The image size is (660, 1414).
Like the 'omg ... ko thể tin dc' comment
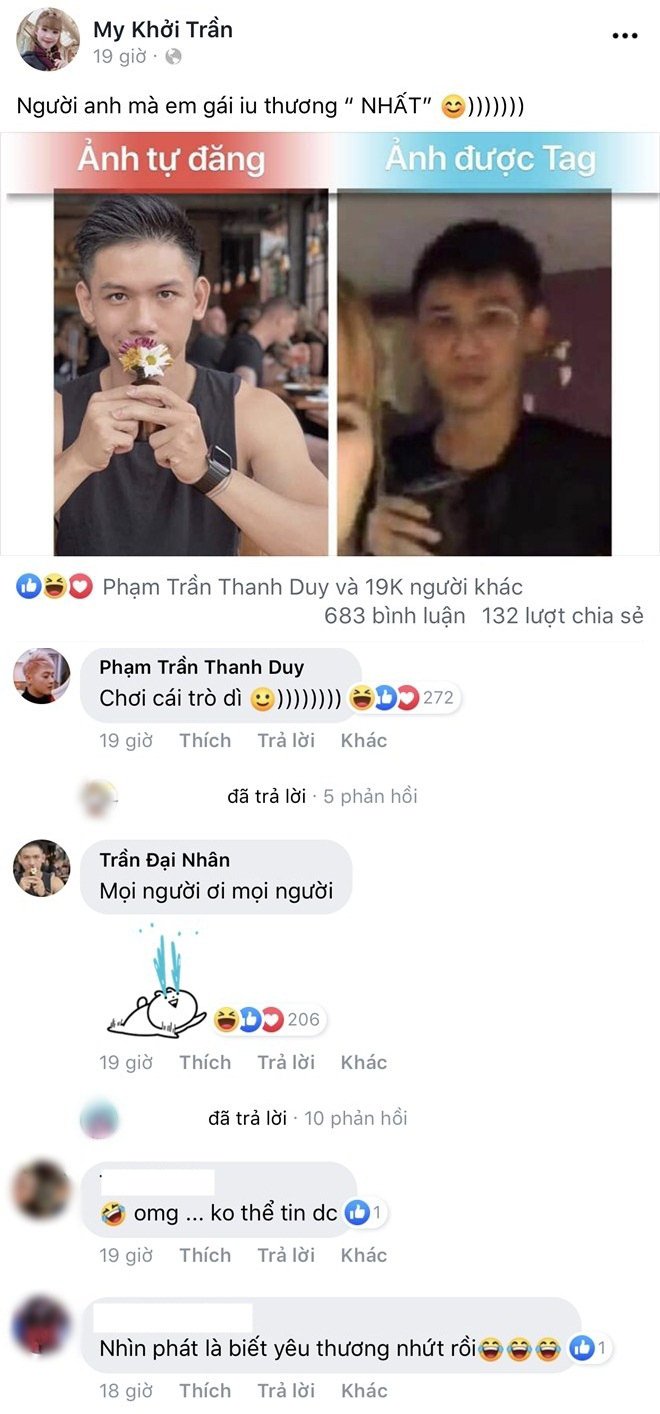coord(205,1255)
